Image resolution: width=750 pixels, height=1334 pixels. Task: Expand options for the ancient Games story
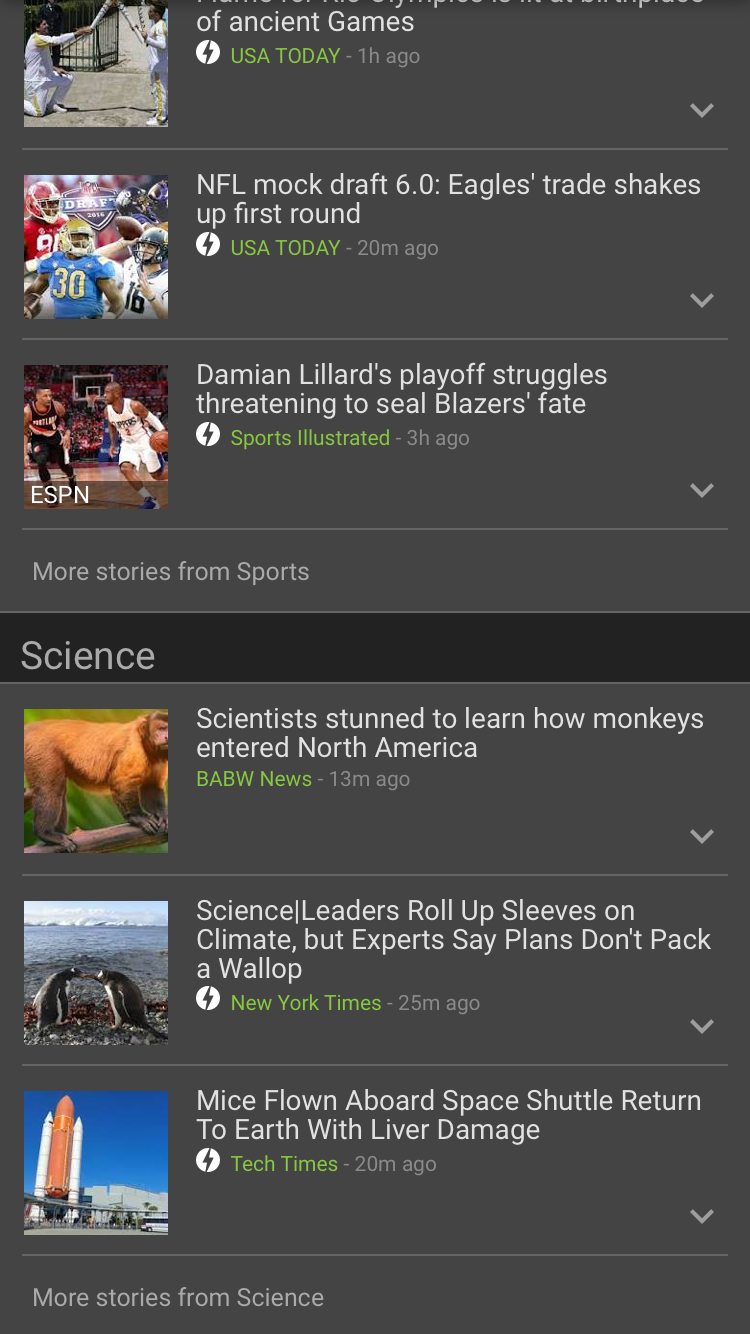click(702, 110)
